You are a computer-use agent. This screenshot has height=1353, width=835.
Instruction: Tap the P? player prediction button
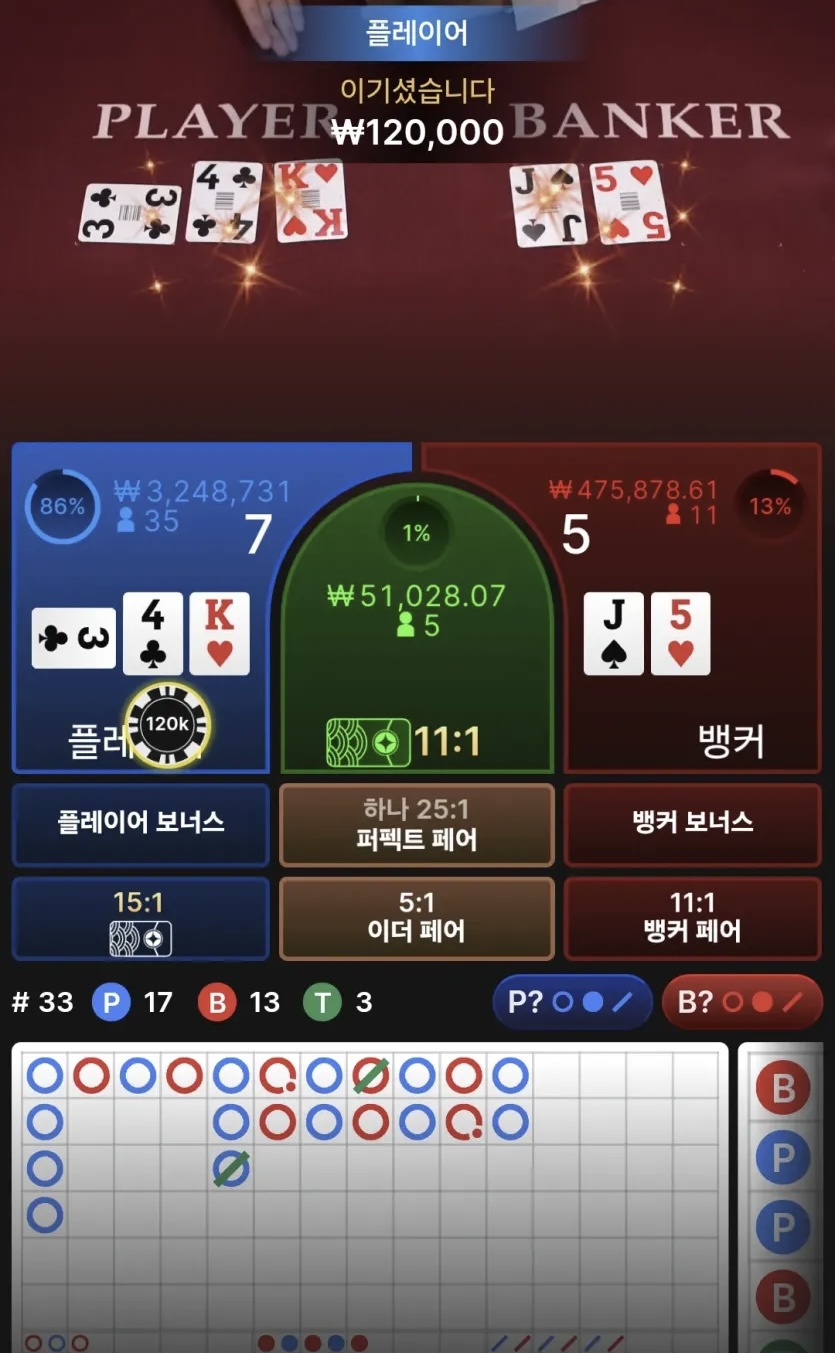coord(572,1002)
